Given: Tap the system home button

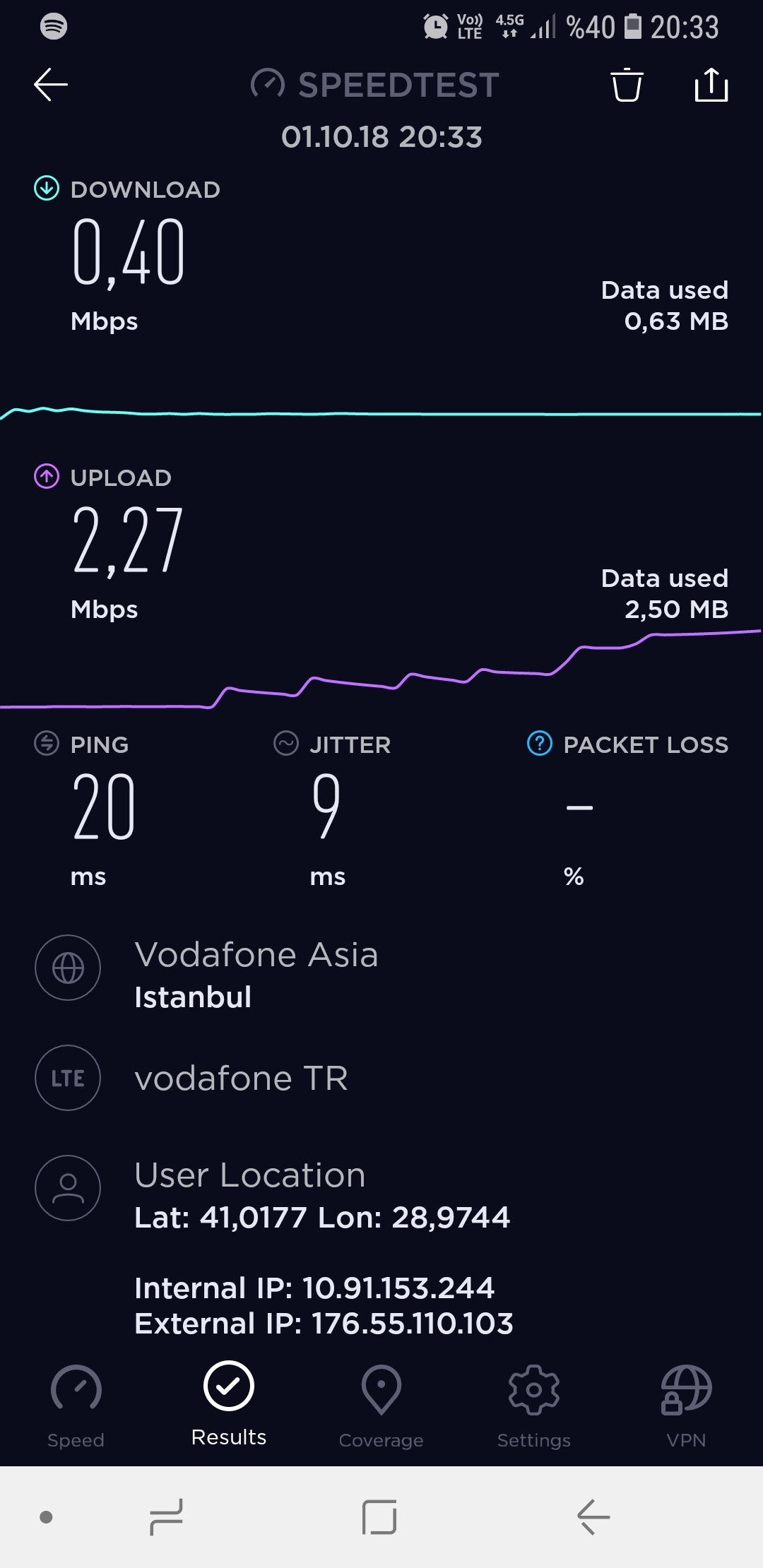Looking at the screenshot, I should click(379, 1516).
